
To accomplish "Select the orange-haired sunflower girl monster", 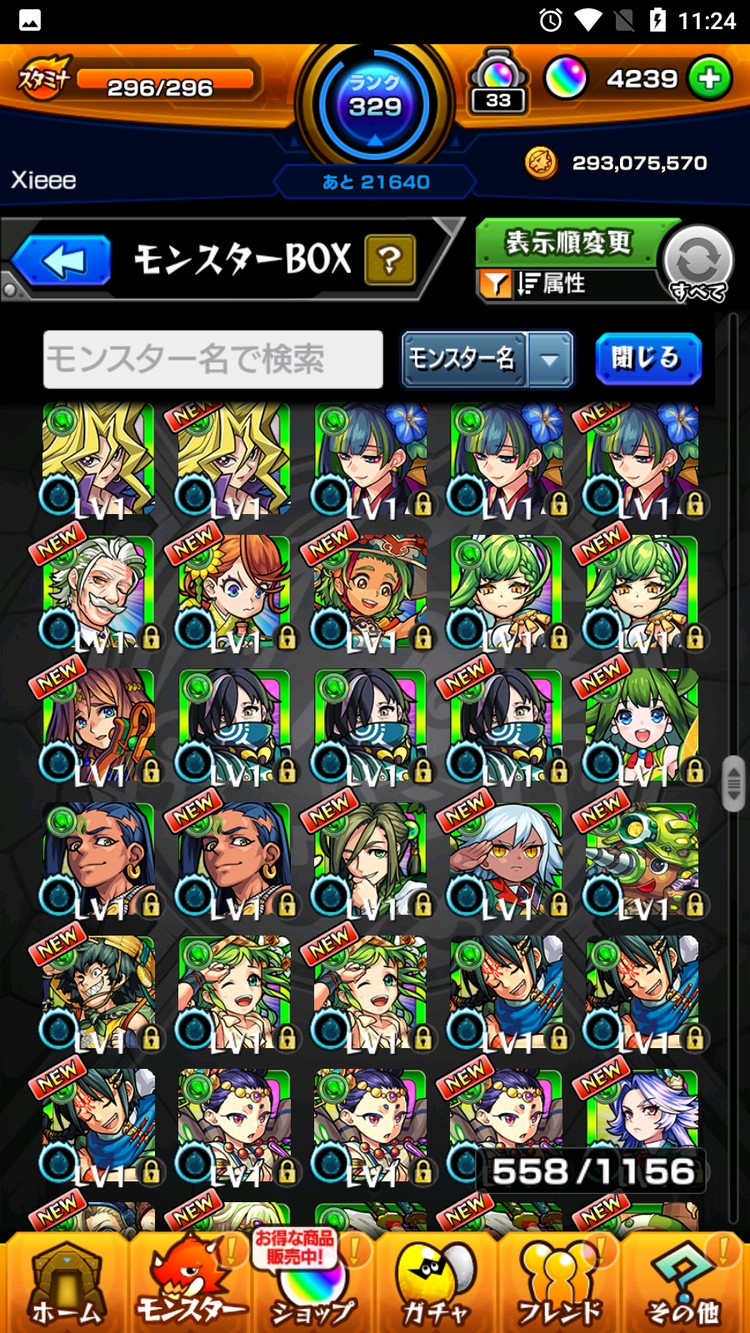I will [x=234, y=590].
